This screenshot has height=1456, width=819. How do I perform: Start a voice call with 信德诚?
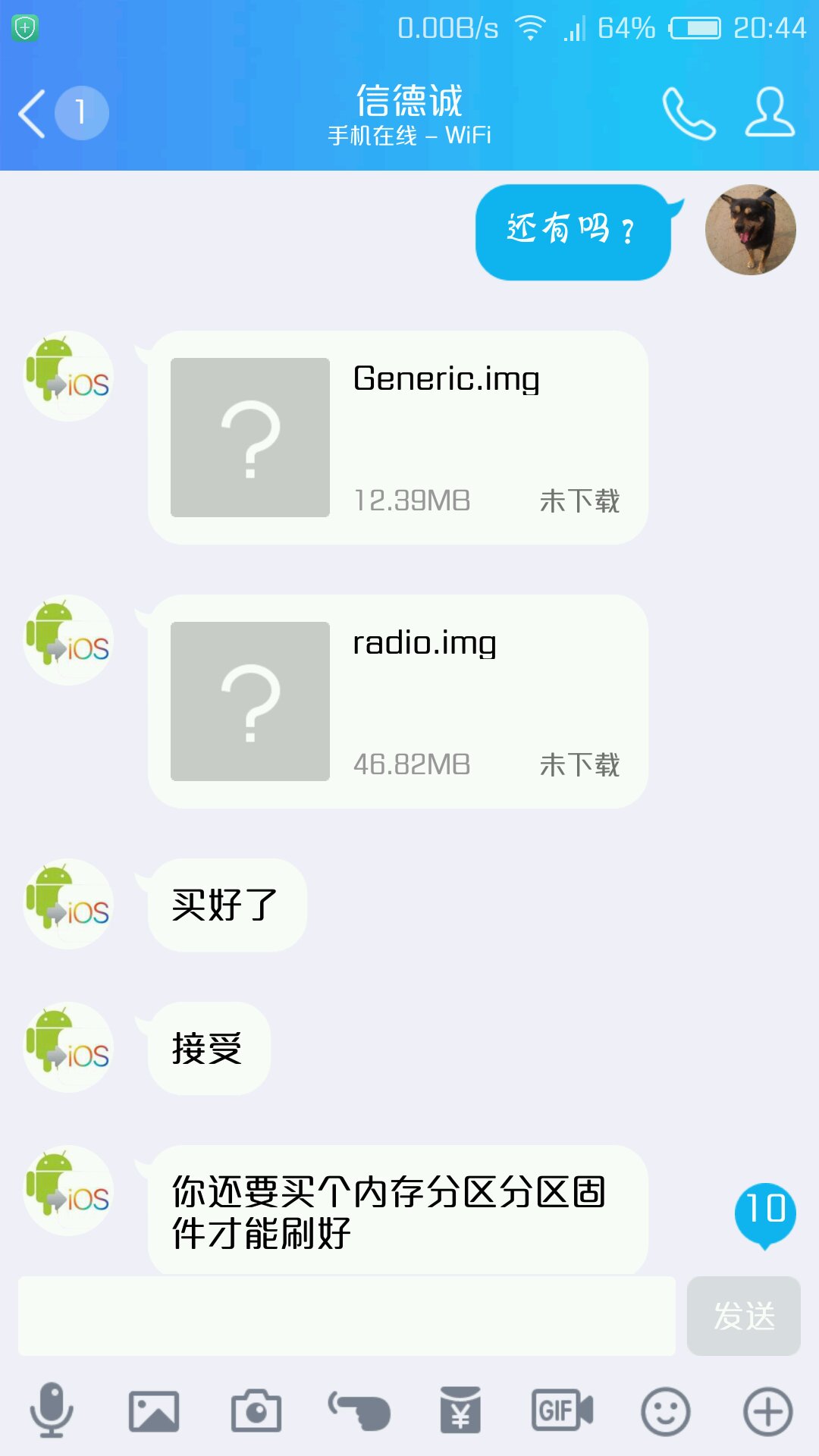click(689, 114)
